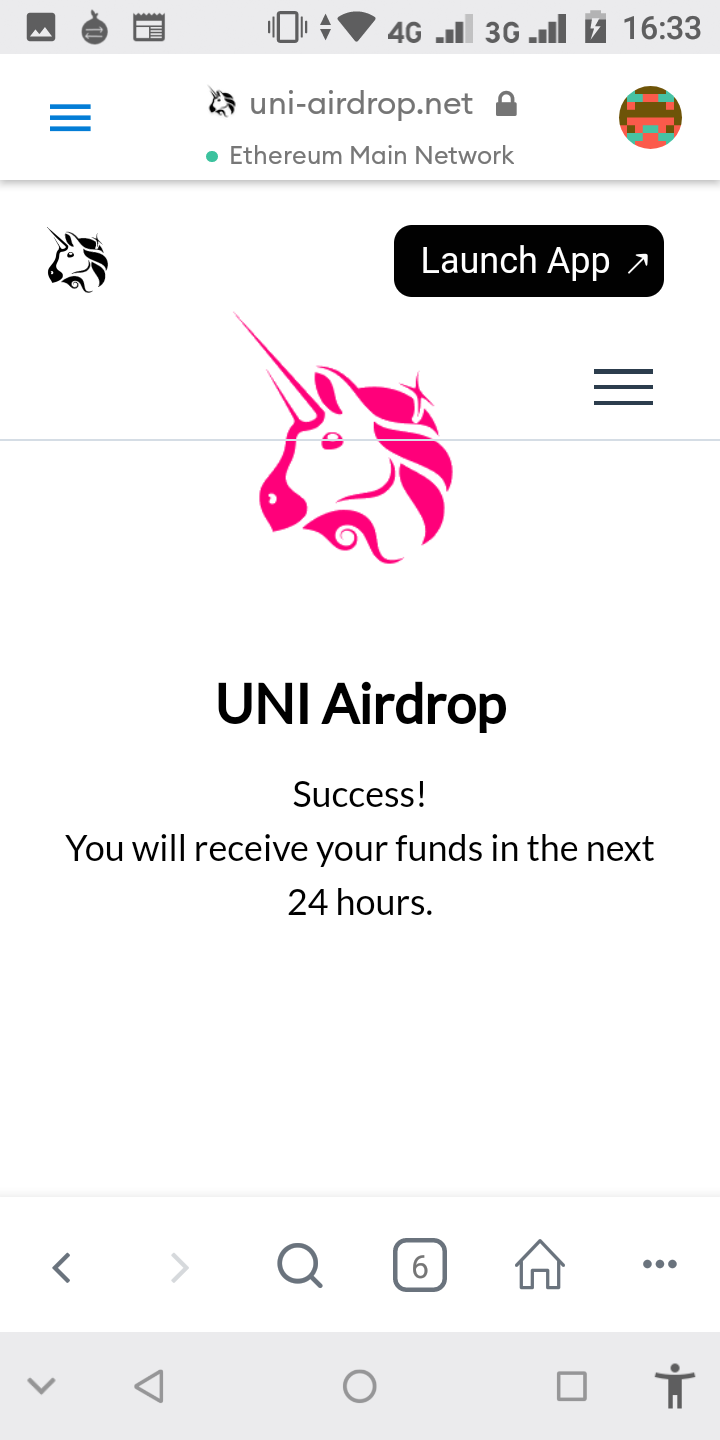Tap the system back triangle button
The height and width of the screenshot is (1440, 720).
pos(149,1386)
